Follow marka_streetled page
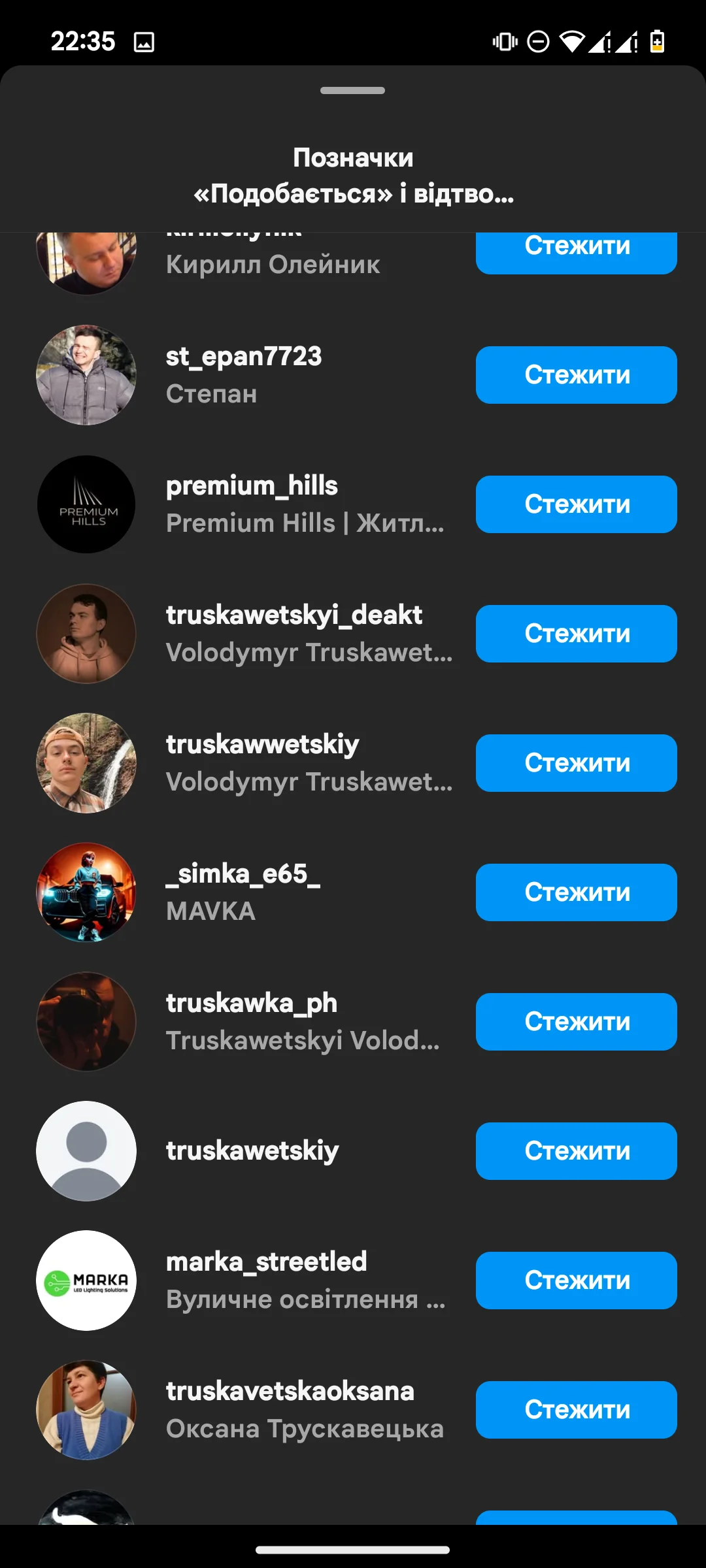This screenshot has height=1568, width=706. point(576,1281)
